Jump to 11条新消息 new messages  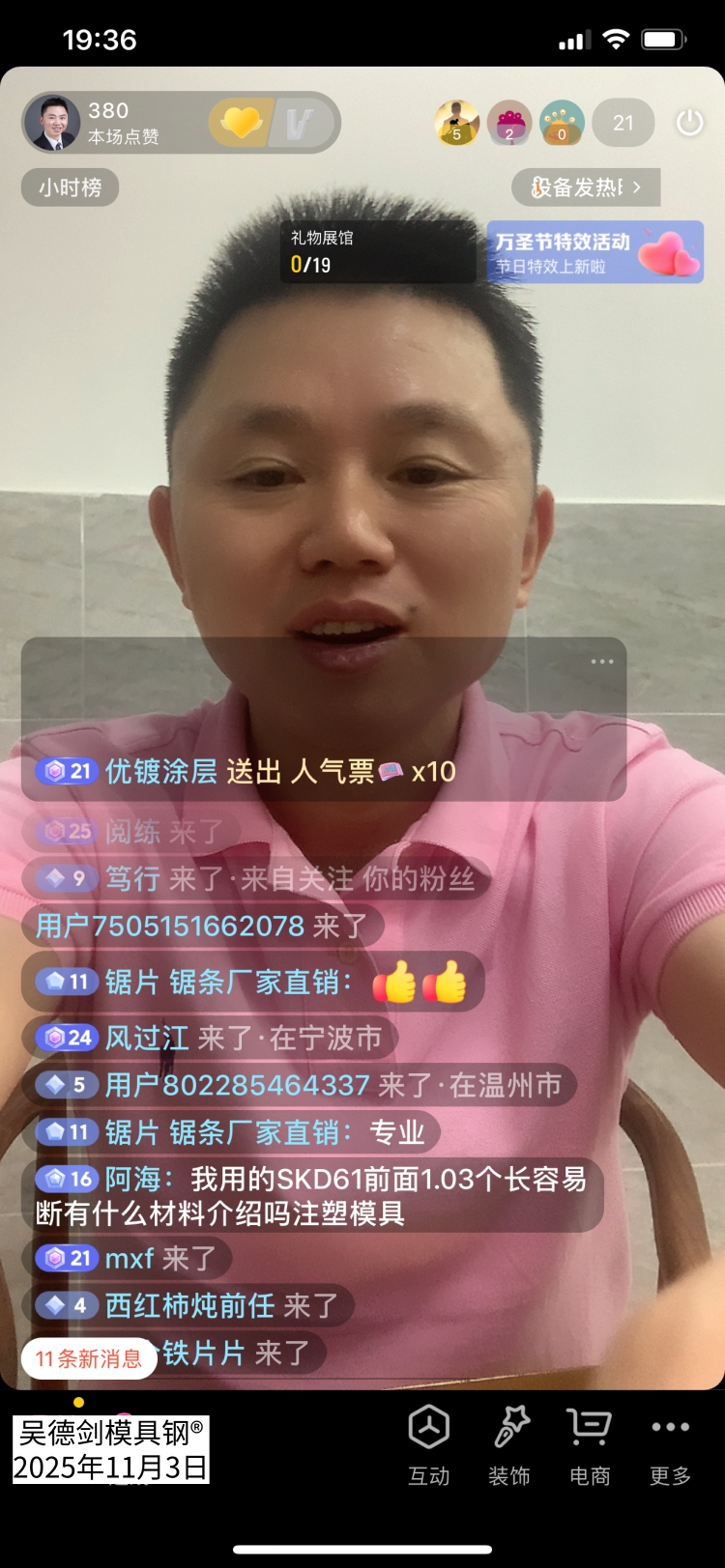coord(88,1358)
